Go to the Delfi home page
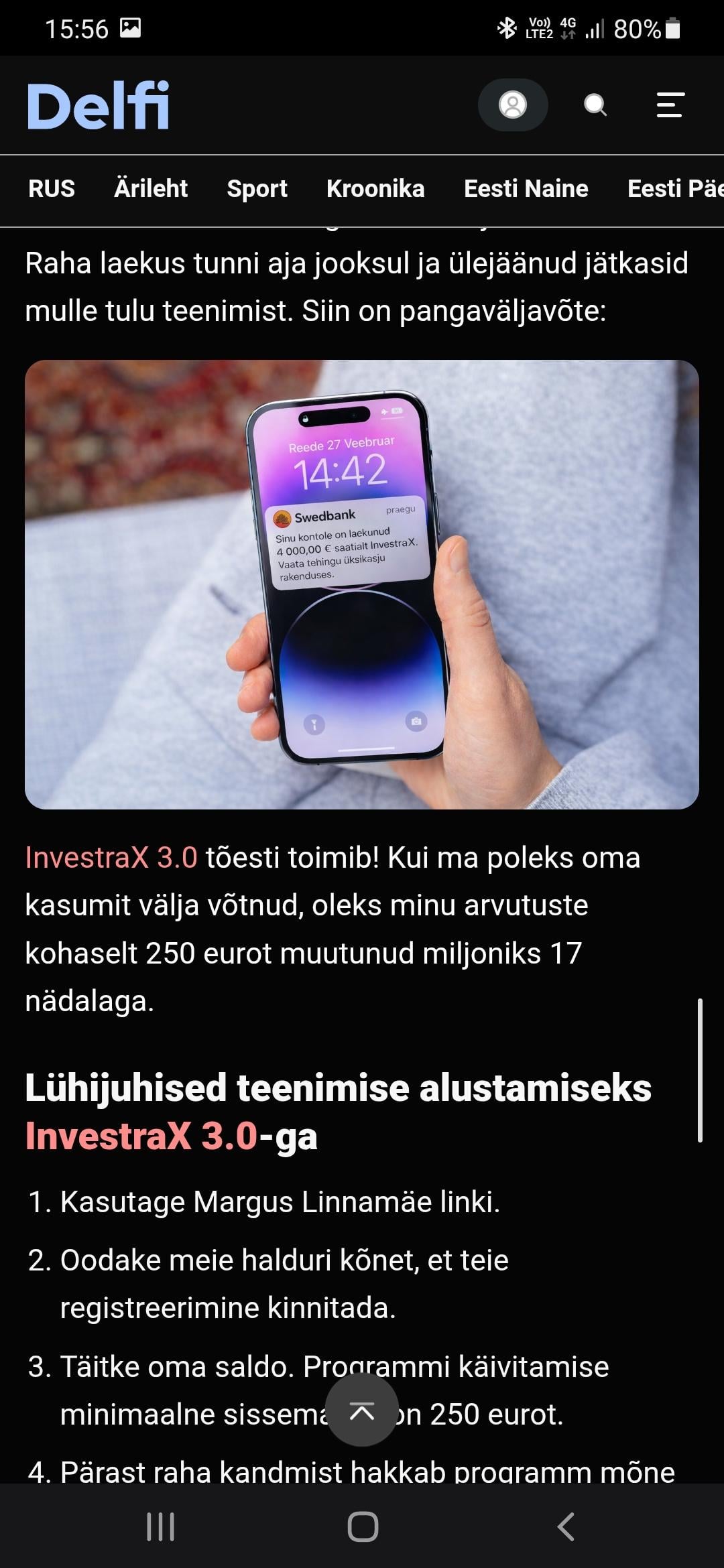This screenshot has width=724, height=1568. 98,105
